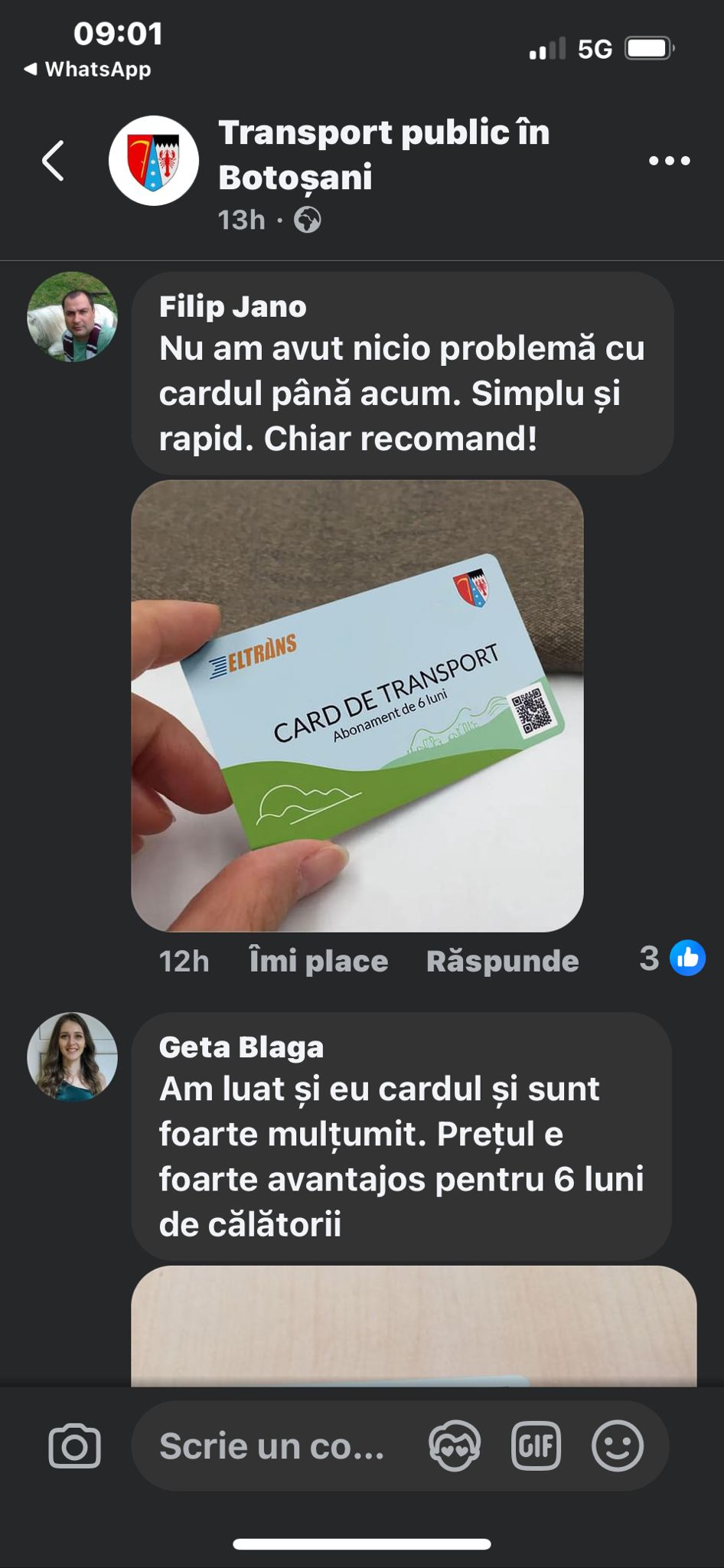Reply to Filip Jano with Răspunde
This screenshot has height=1568, width=724.
tap(502, 961)
